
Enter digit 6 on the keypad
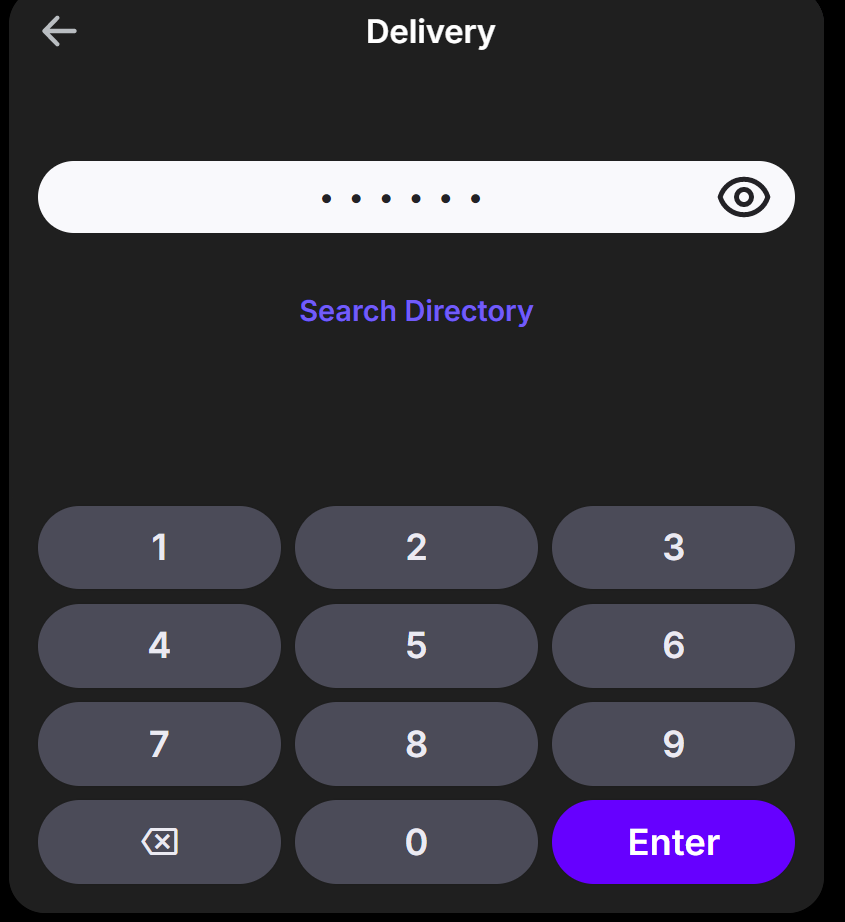[x=673, y=645]
